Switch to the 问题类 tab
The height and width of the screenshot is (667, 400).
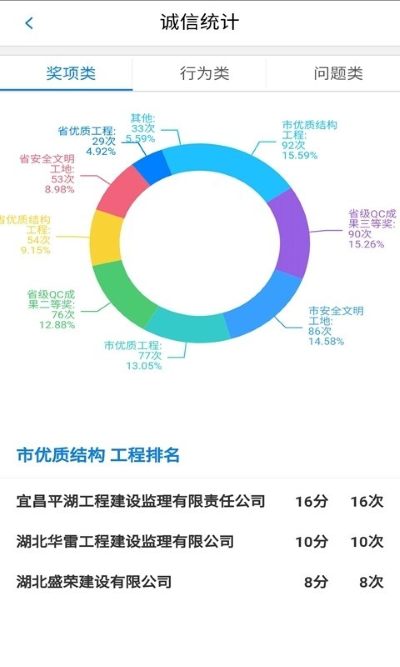338,74
